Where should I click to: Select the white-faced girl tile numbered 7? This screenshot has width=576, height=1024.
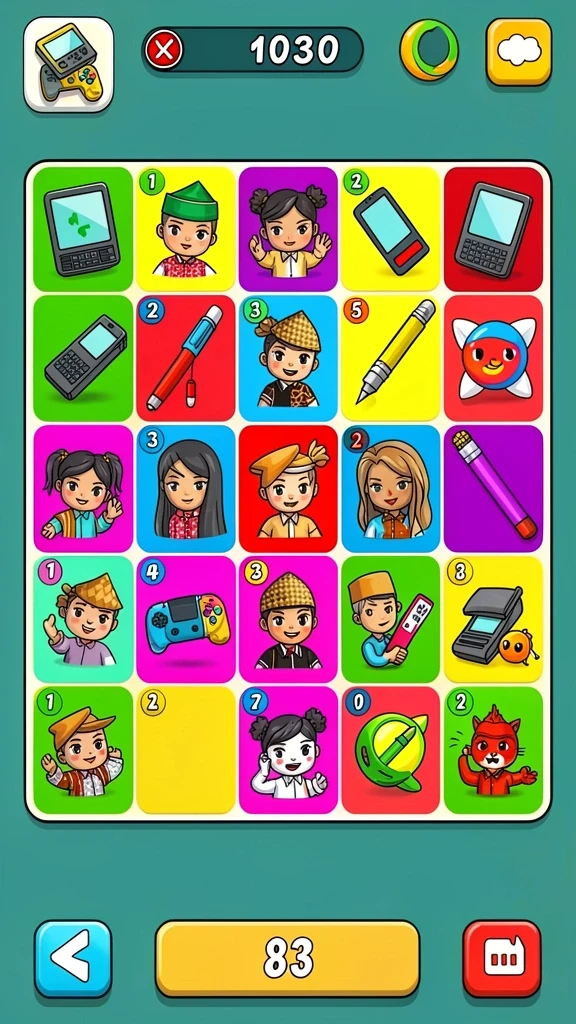288,750
